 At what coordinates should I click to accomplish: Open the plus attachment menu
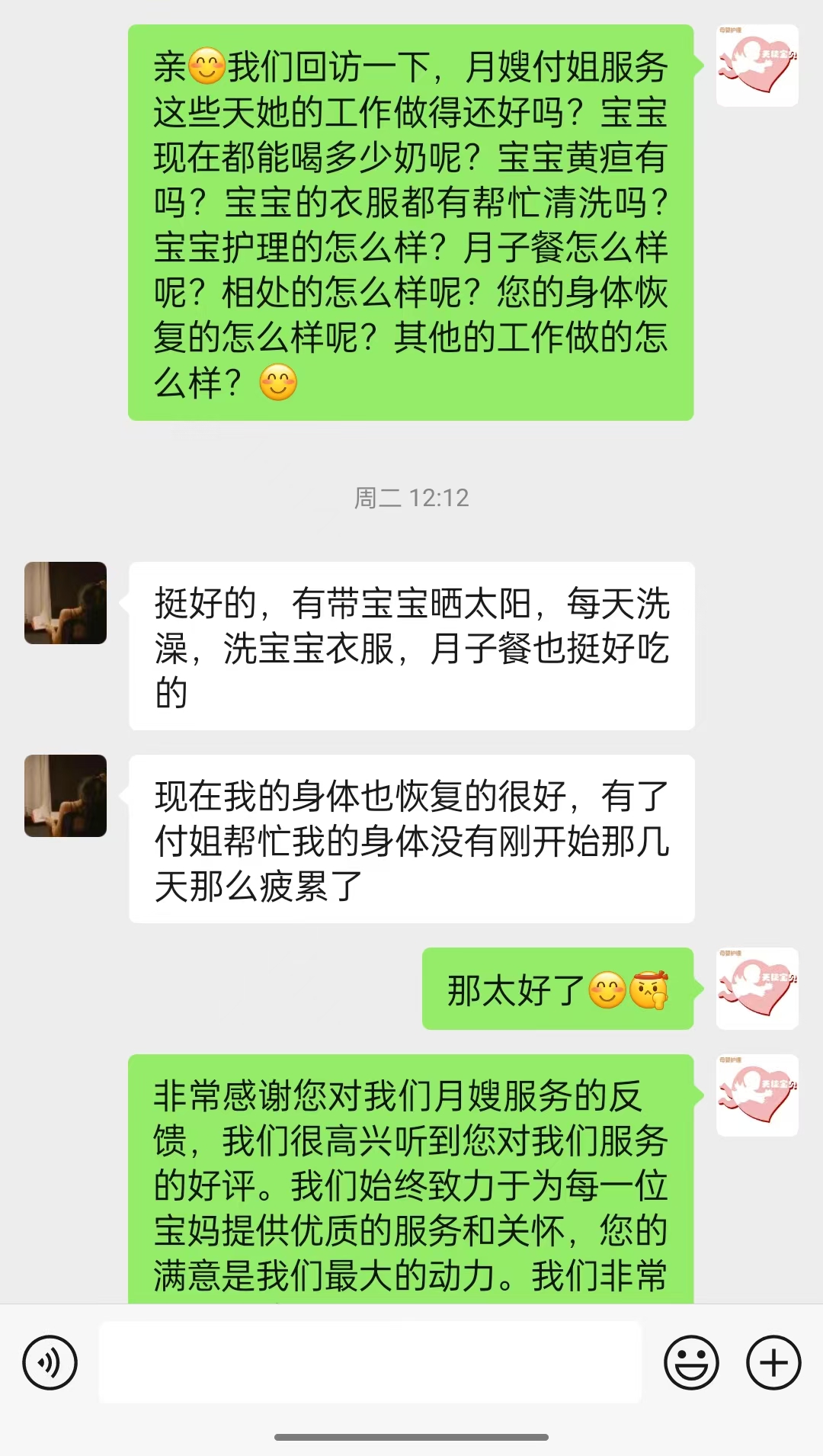(773, 1362)
